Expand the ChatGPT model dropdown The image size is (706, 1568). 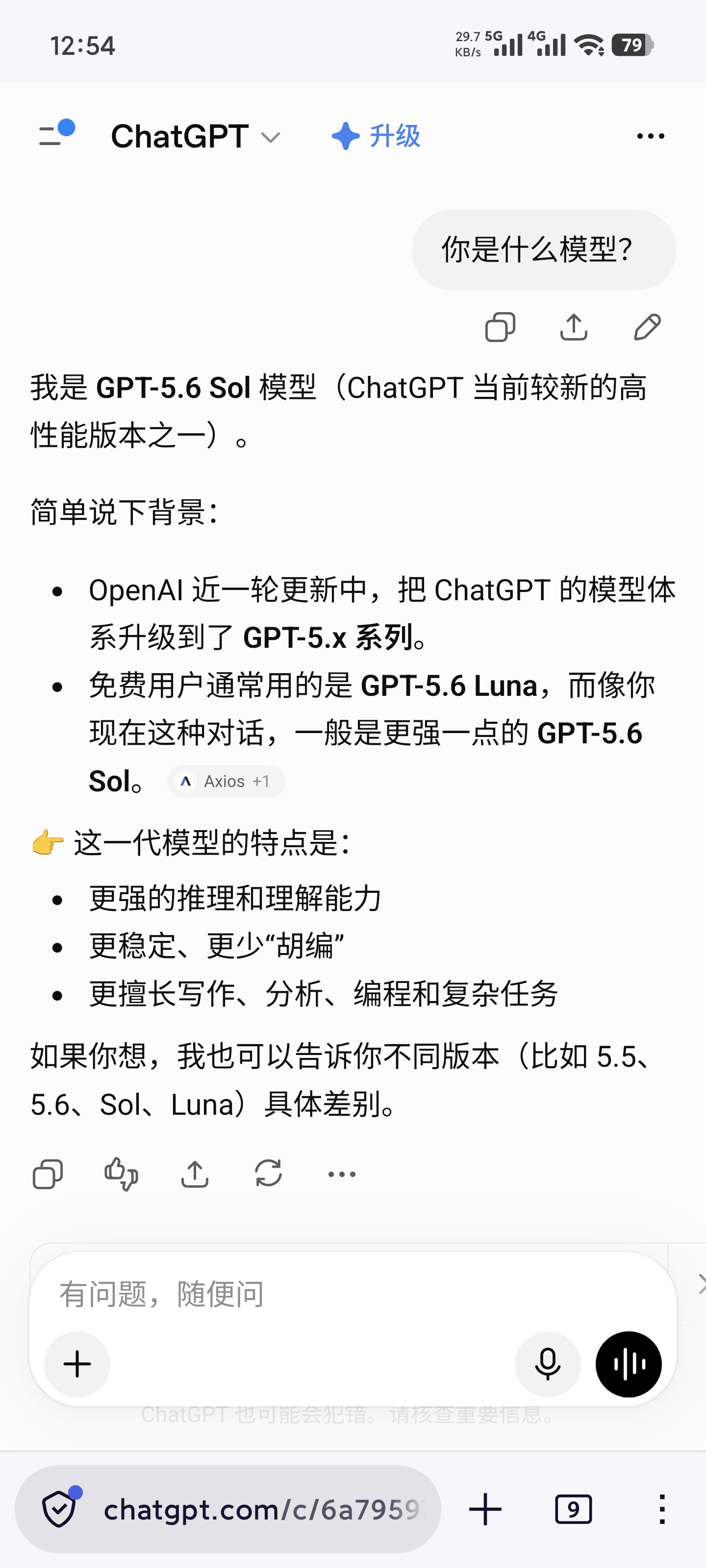click(x=196, y=136)
